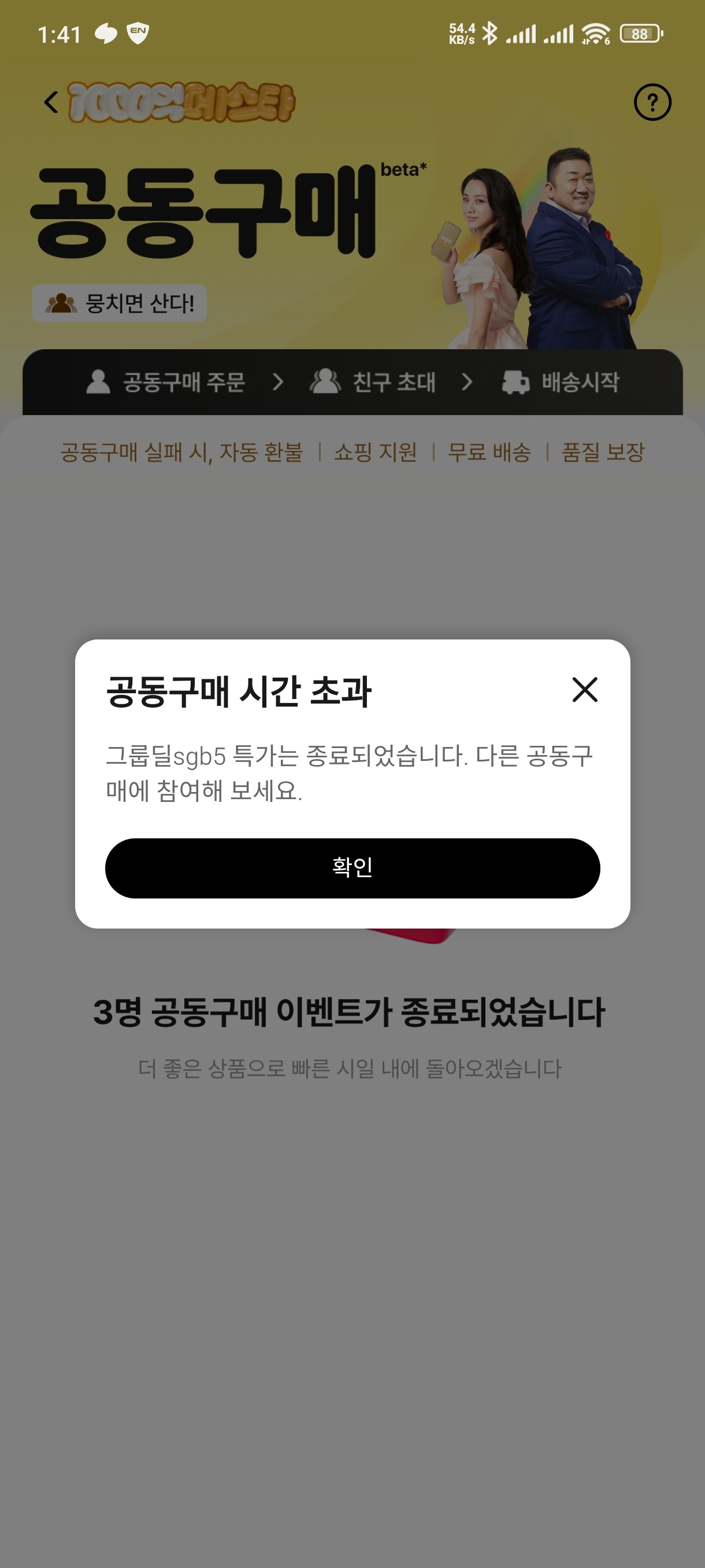Confirm the dialog with 확인 button

click(x=352, y=867)
